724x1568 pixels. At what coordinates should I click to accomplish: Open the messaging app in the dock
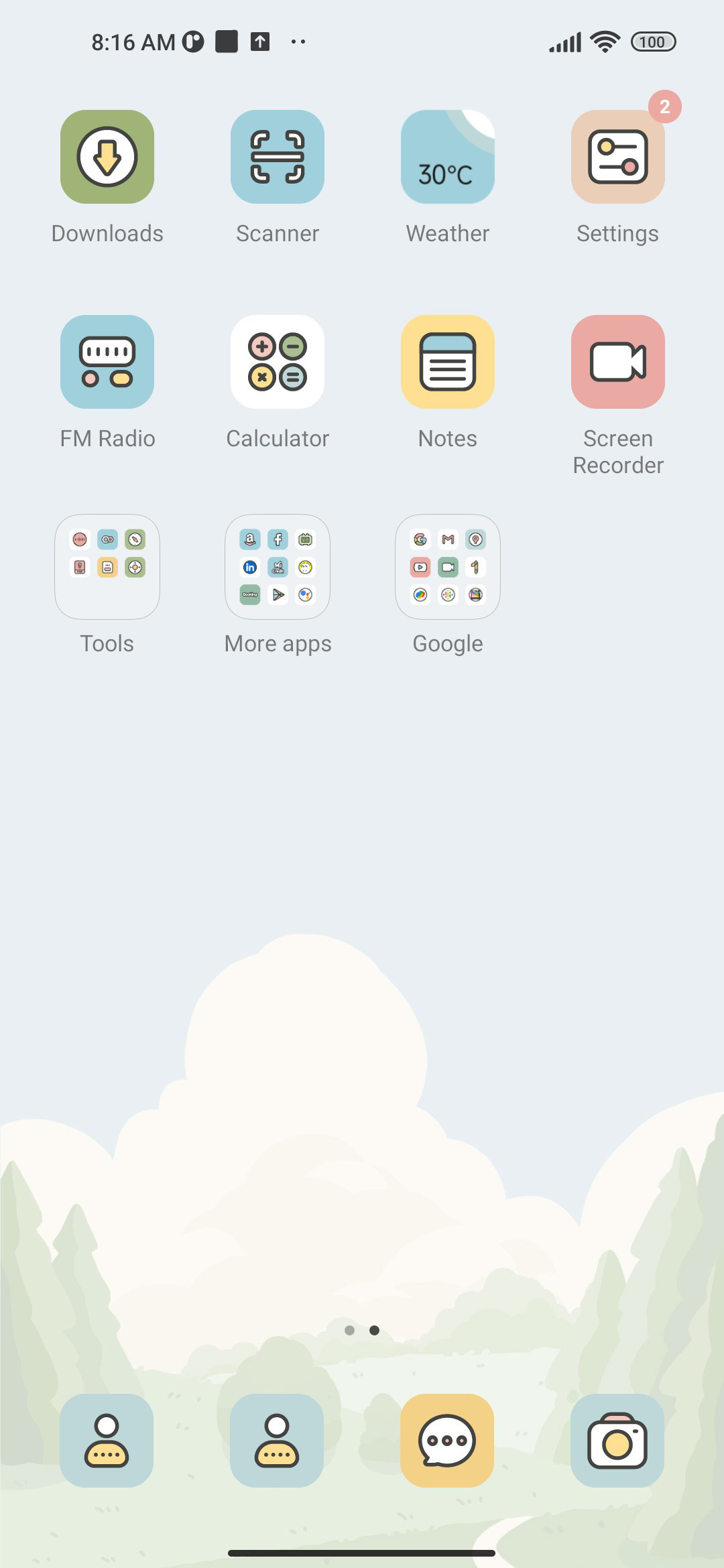tap(447, 1441)
